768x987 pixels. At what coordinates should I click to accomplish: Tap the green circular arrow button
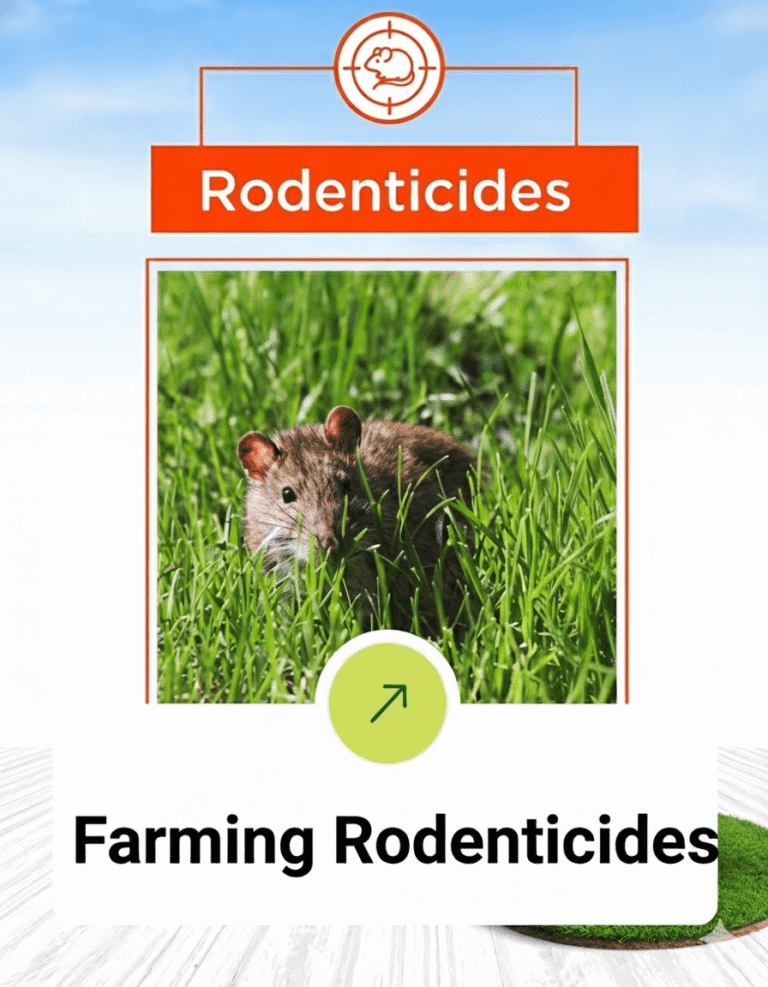coord(388,703)
